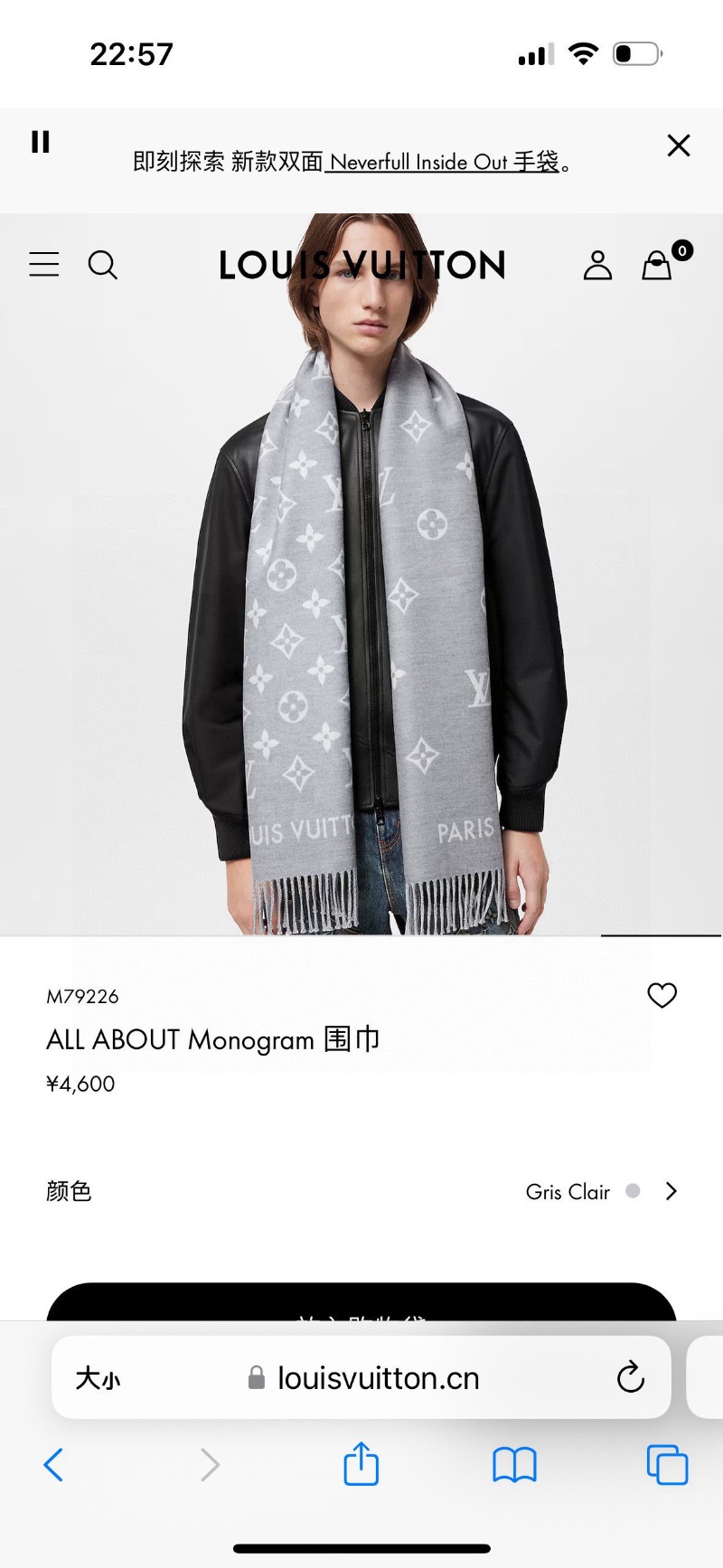Show all open Safari tabs

(x=667, y=1465)
